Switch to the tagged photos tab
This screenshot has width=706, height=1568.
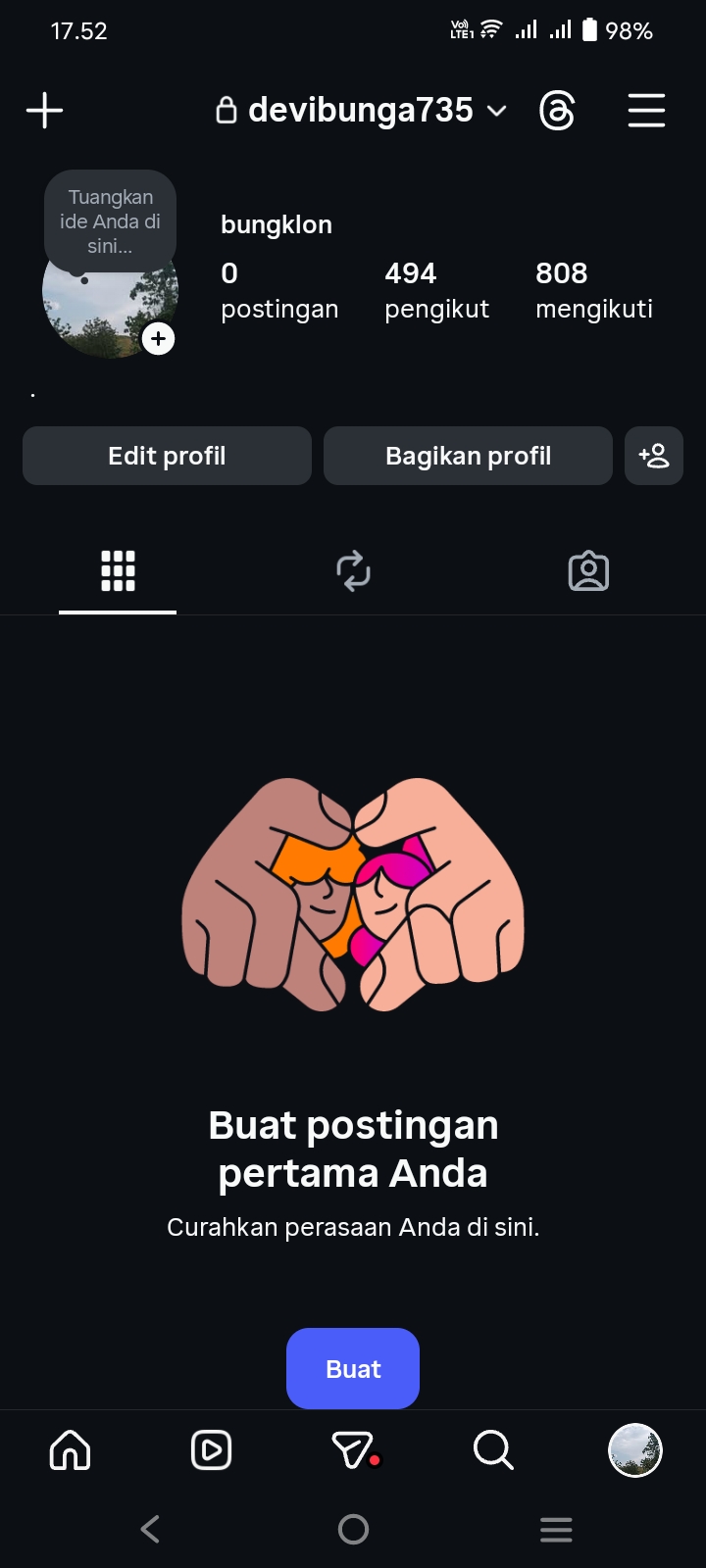point(588,570)
